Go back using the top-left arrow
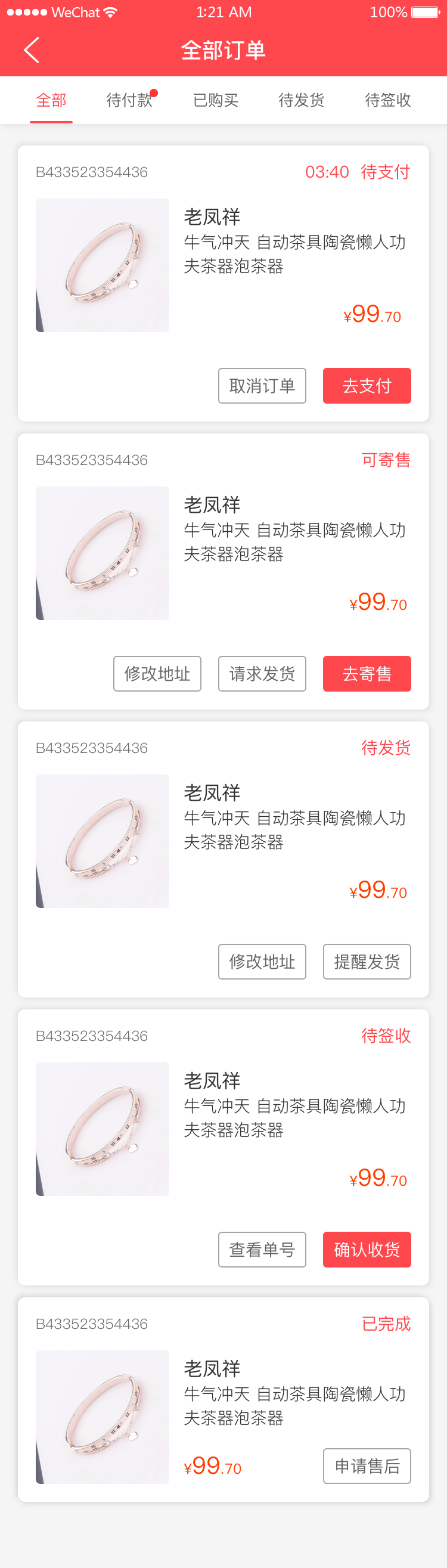The width and height of the screenshot is (447, 1568). click(x=32, y=50)
